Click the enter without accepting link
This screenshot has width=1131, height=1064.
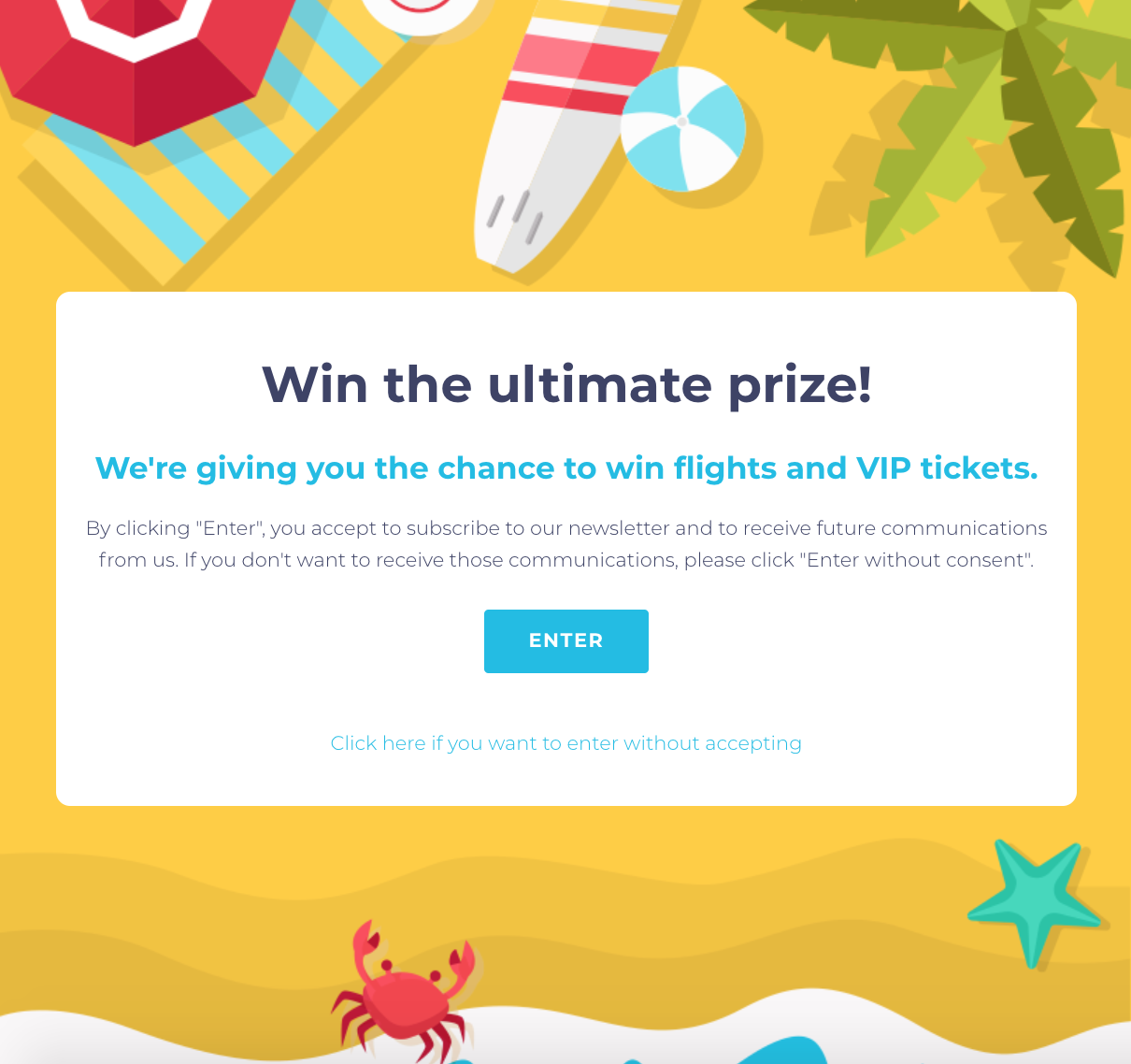pos(565,743)
